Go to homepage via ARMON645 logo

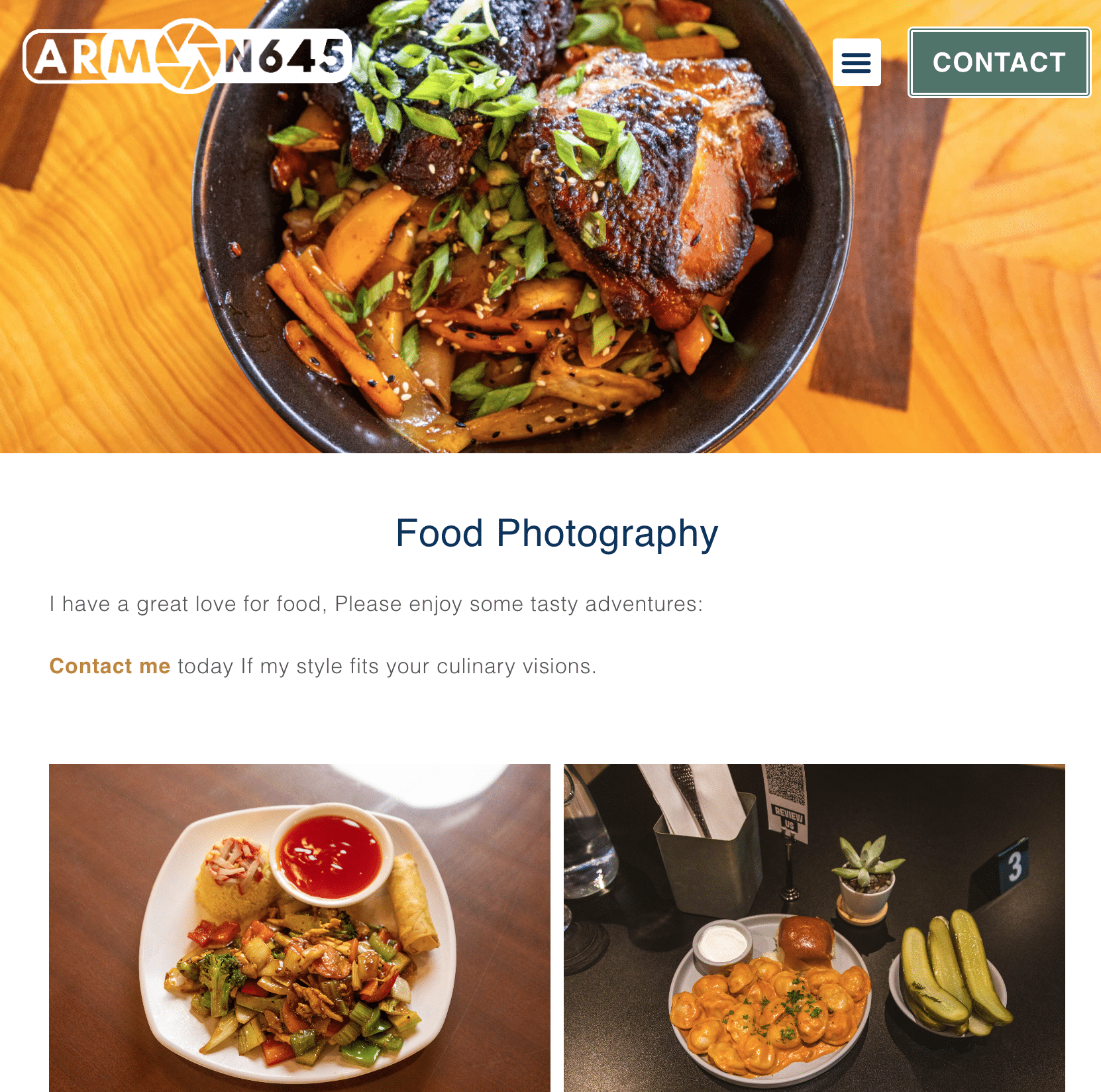[187, 56]
